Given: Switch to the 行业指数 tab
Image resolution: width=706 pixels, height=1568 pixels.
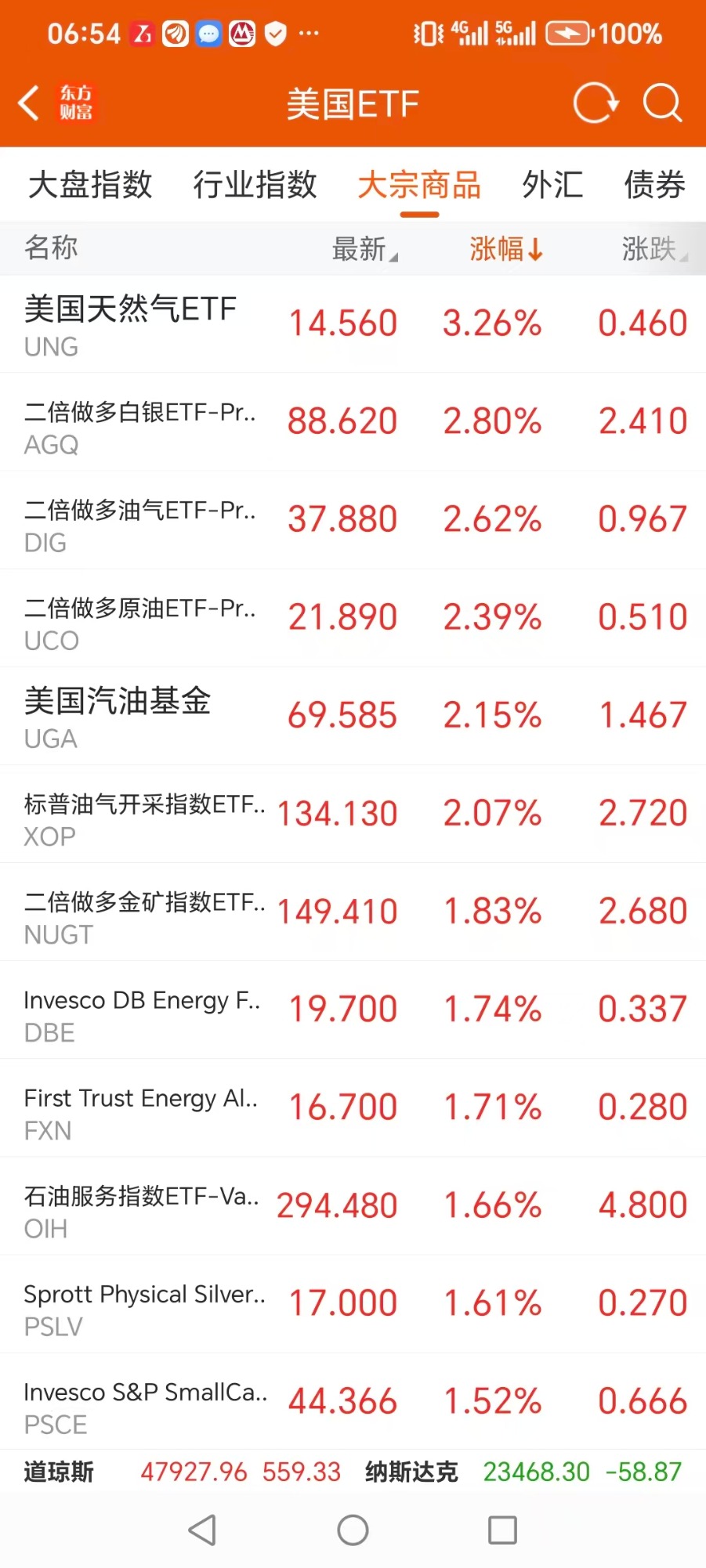Looking at the screenshot, I should [x=255, y=186].
